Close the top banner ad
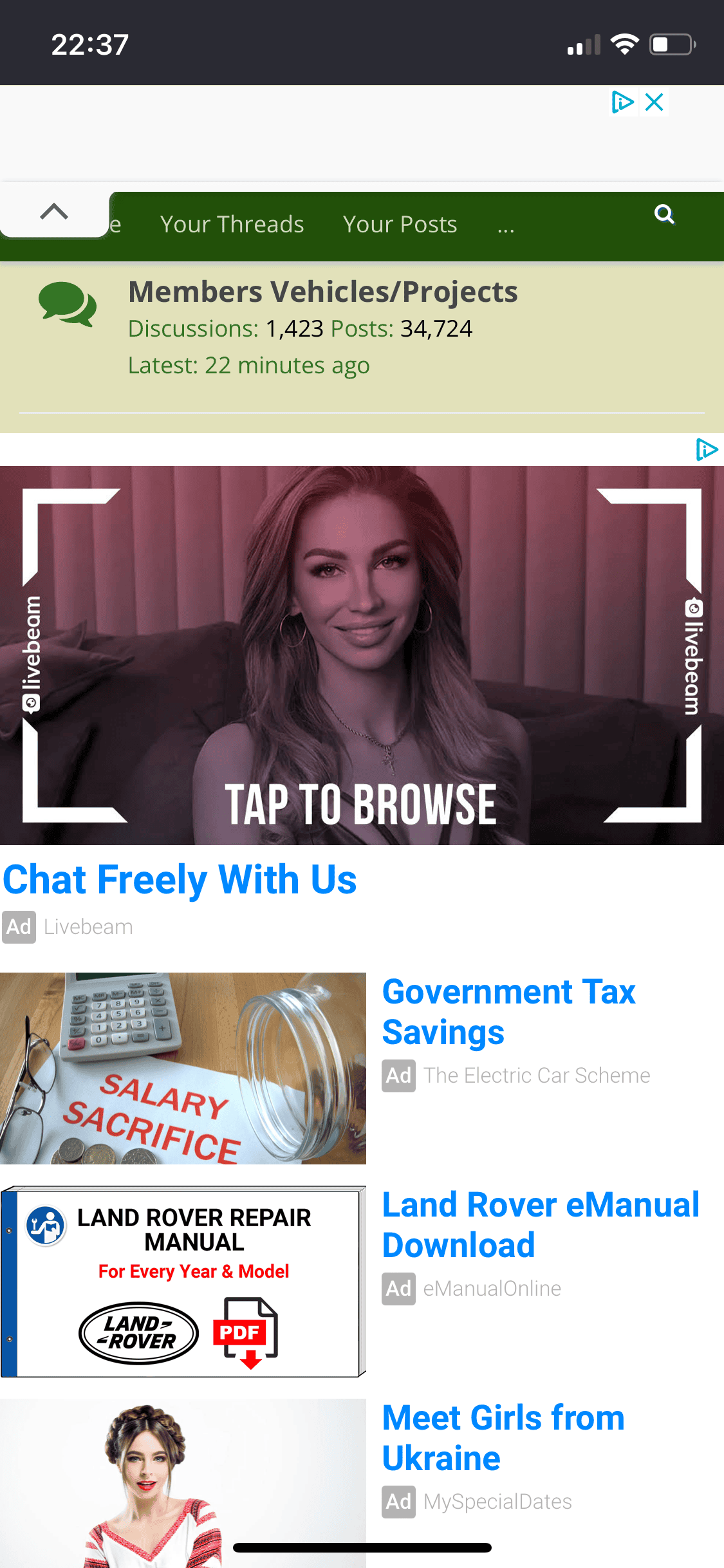 click(x=654, y=102)
